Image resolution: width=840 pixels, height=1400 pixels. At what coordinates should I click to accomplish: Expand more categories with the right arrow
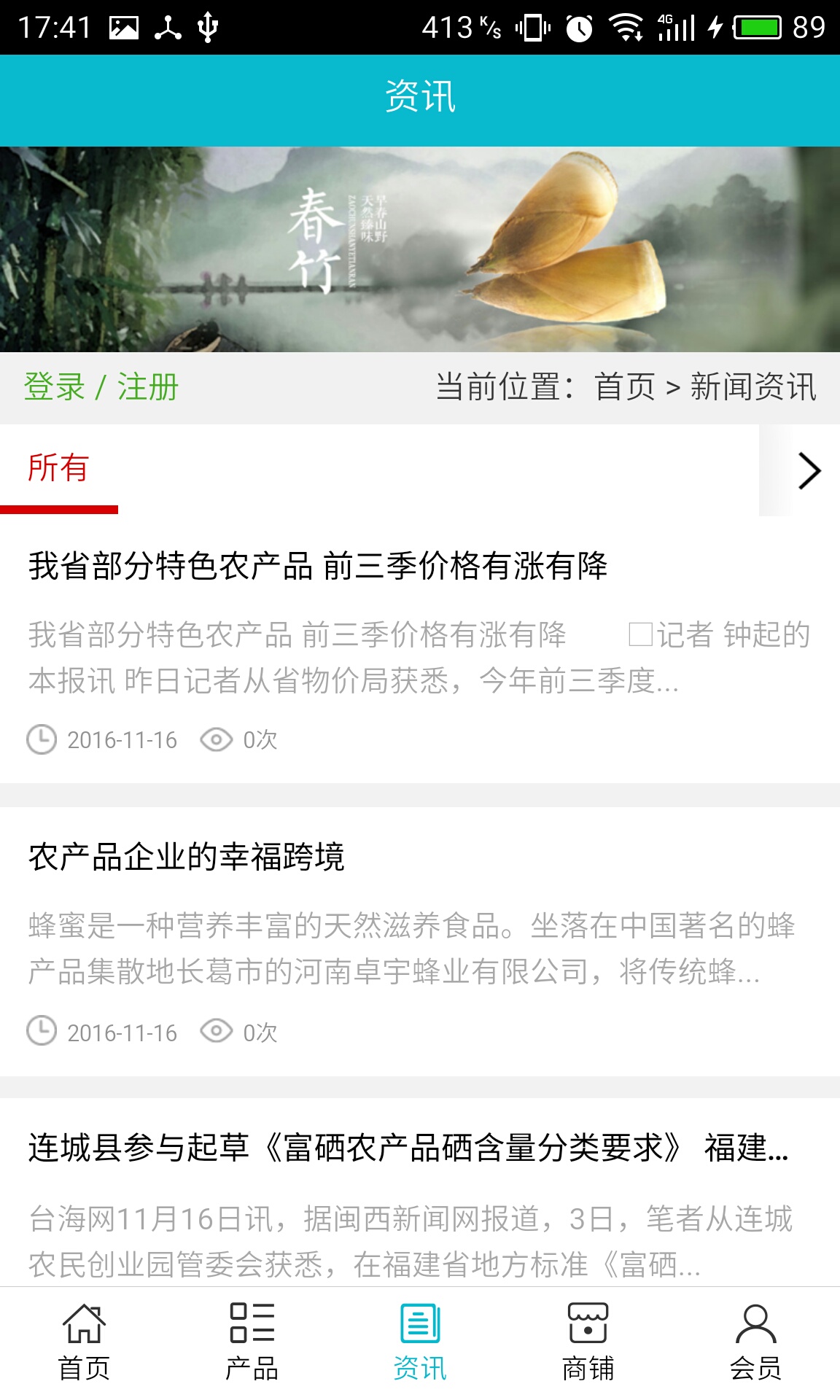click(x=808, y=471)
